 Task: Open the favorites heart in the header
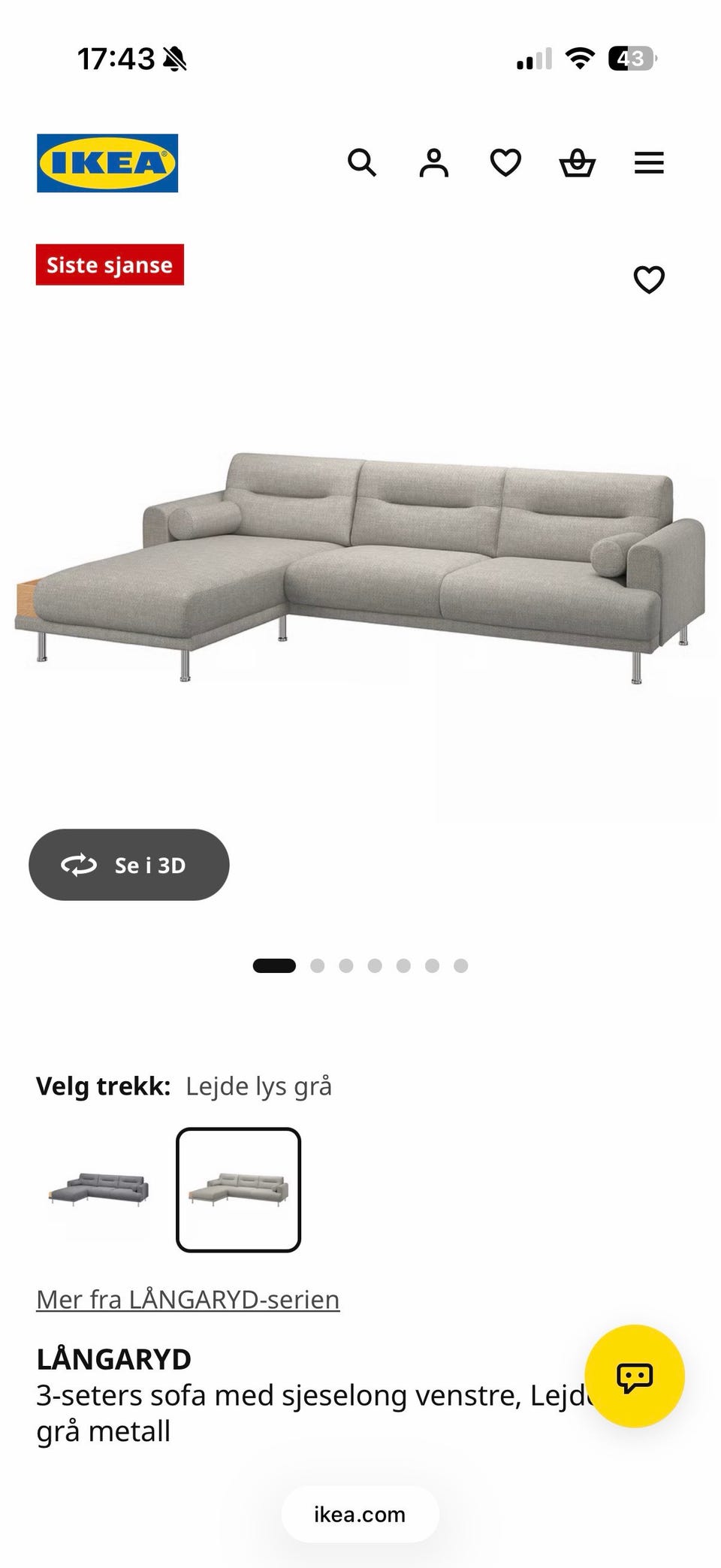[x=505, y=162]
